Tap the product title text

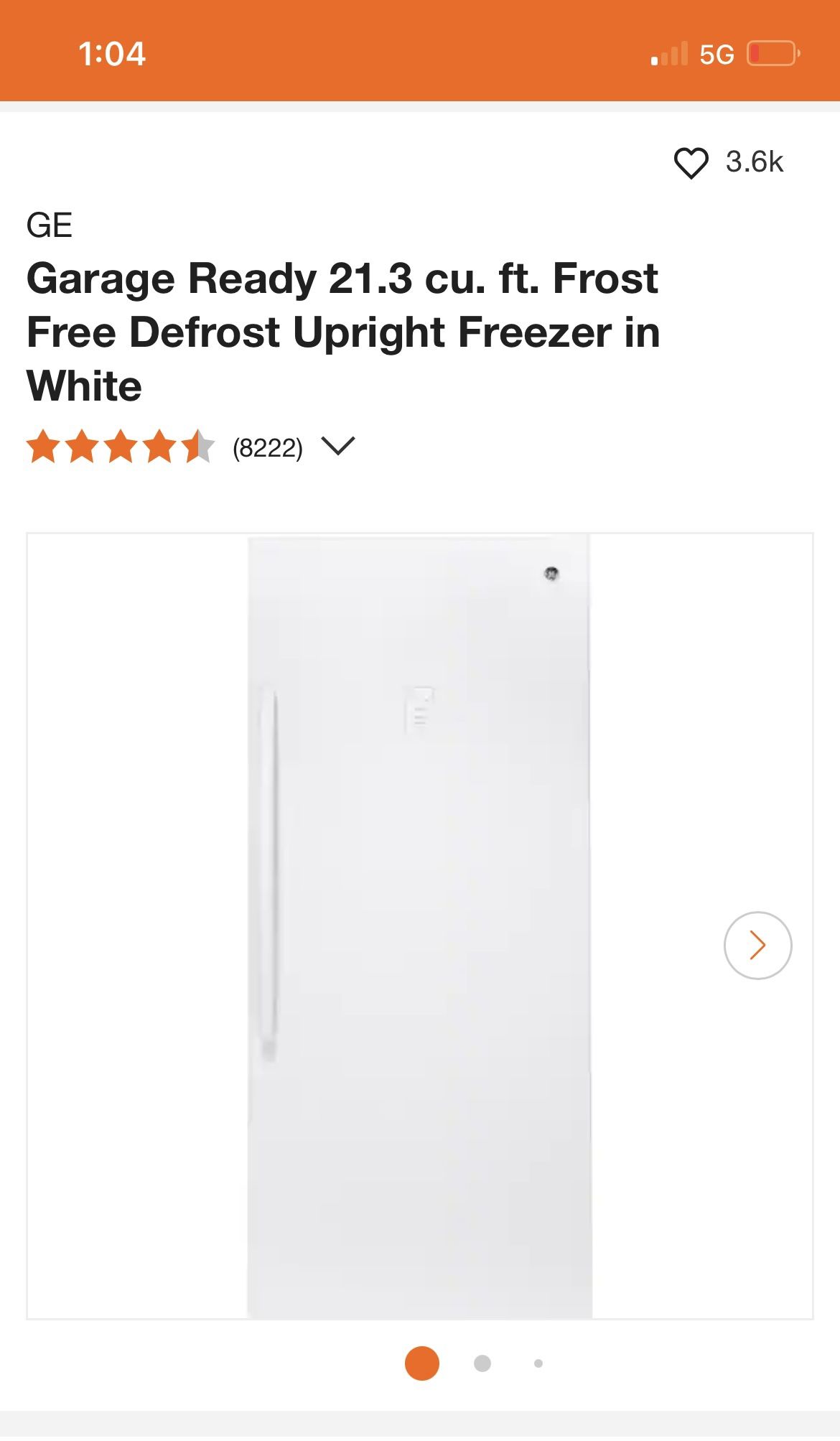click(345, 332)
